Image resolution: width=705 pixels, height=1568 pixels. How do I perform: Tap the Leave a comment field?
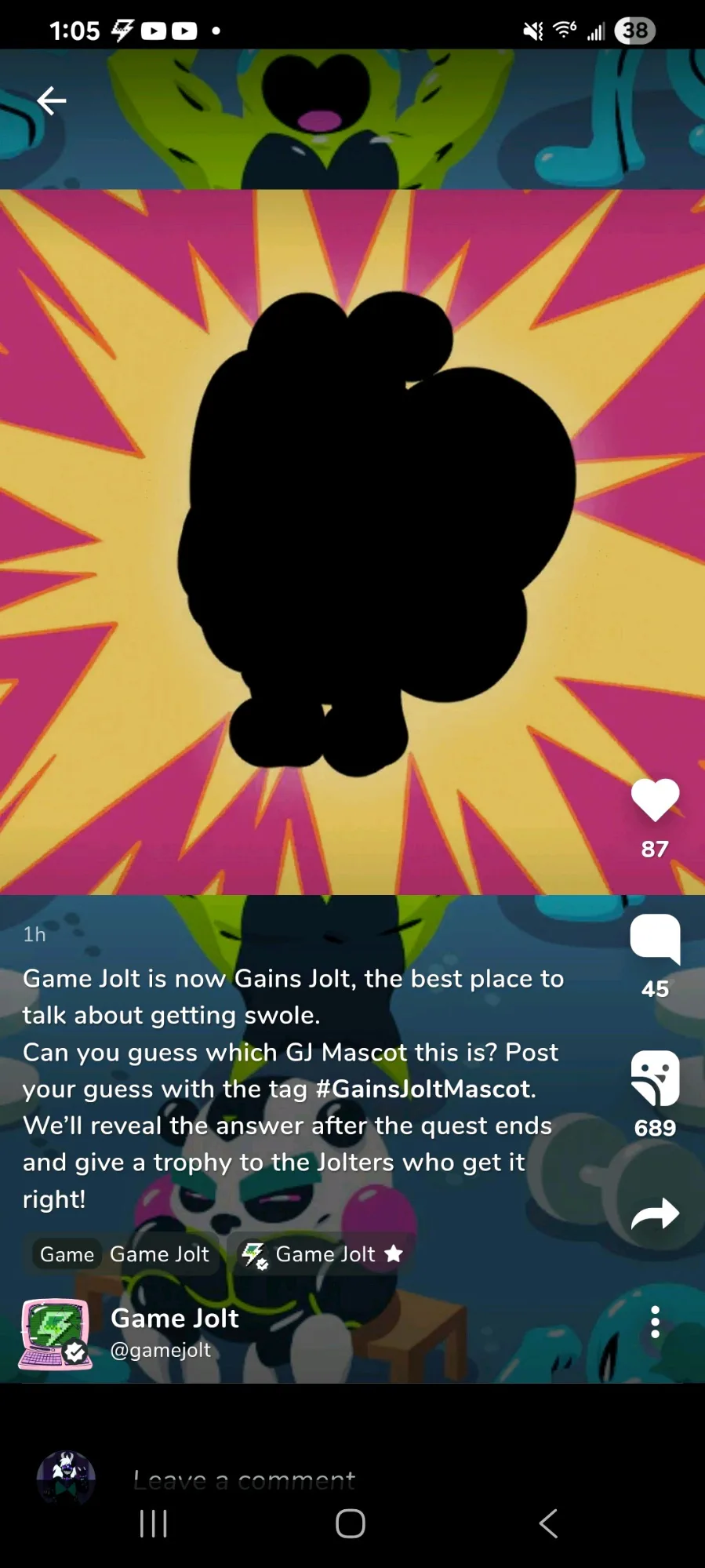[243, 1480]
